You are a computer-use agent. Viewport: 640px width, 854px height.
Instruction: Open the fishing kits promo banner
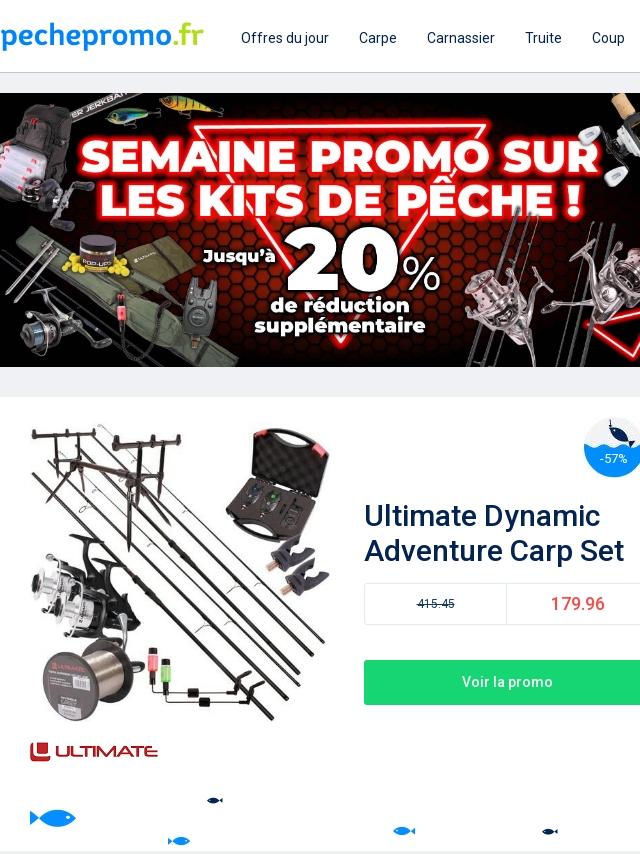click(x=320, y=230)
